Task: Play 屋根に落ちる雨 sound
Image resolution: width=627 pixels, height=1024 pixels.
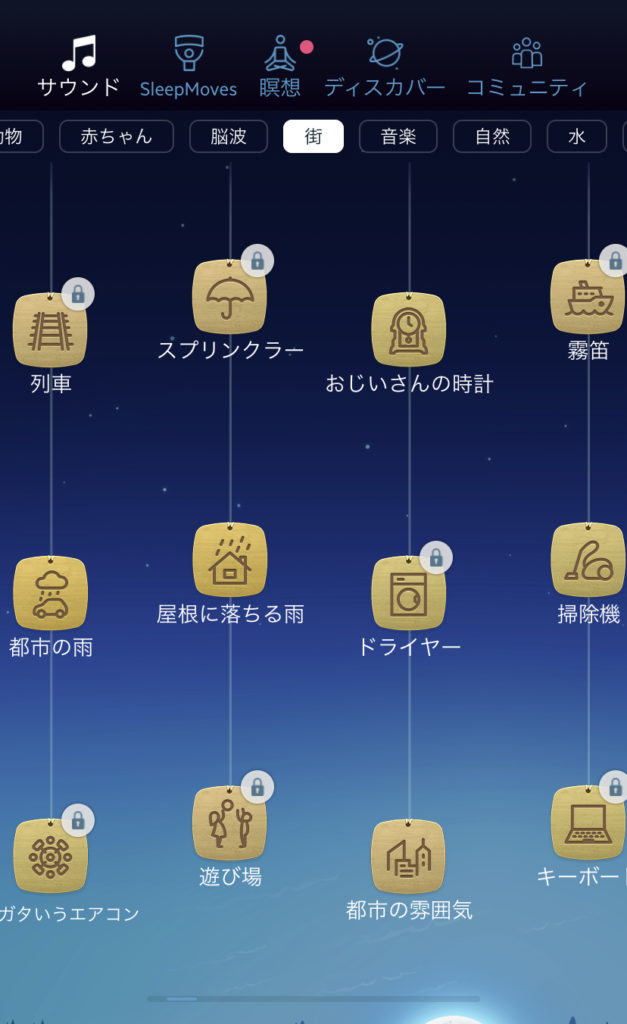Action: [230, 560]
